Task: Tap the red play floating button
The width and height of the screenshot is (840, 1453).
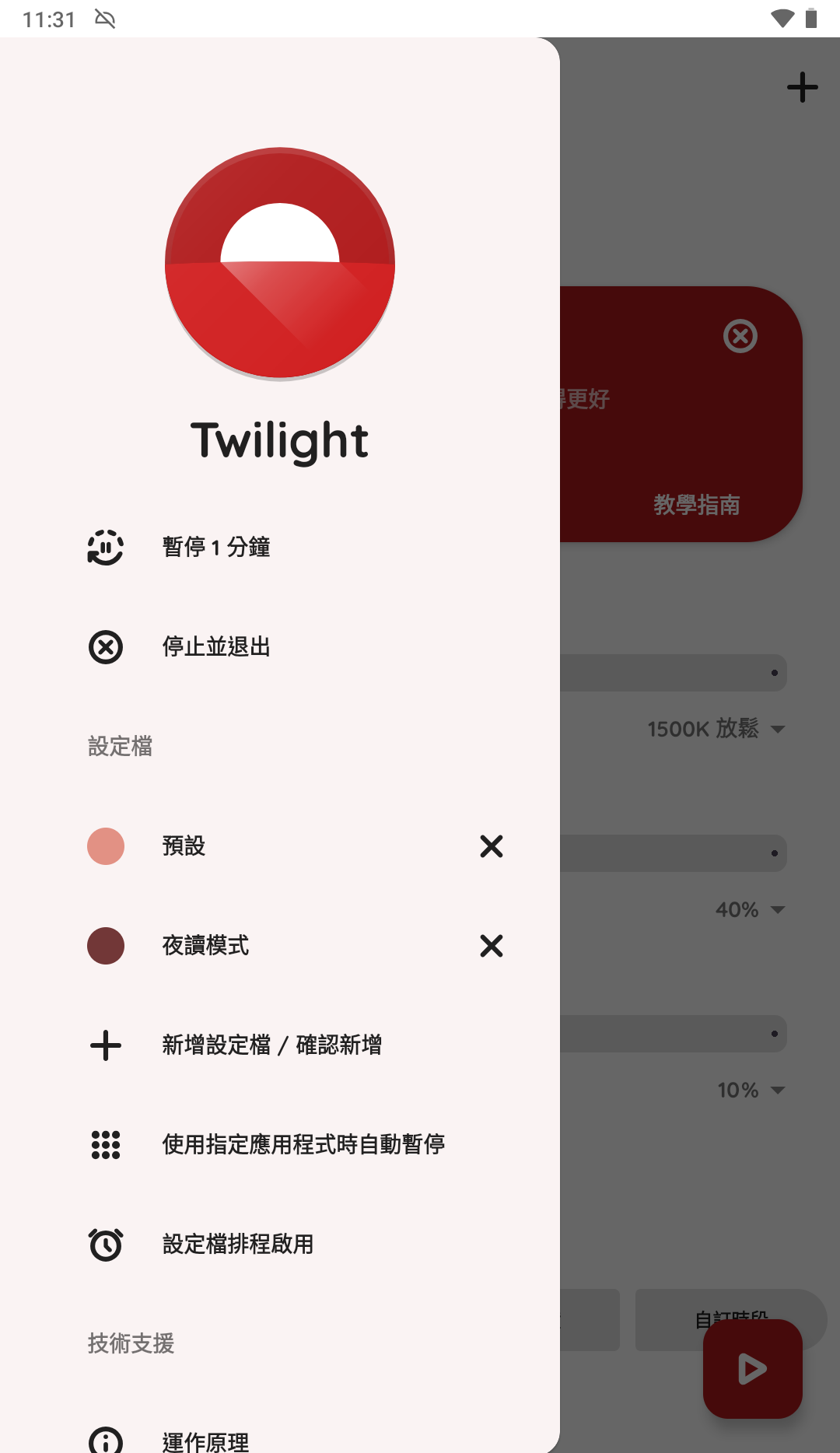Action: tap(752, 1368)
